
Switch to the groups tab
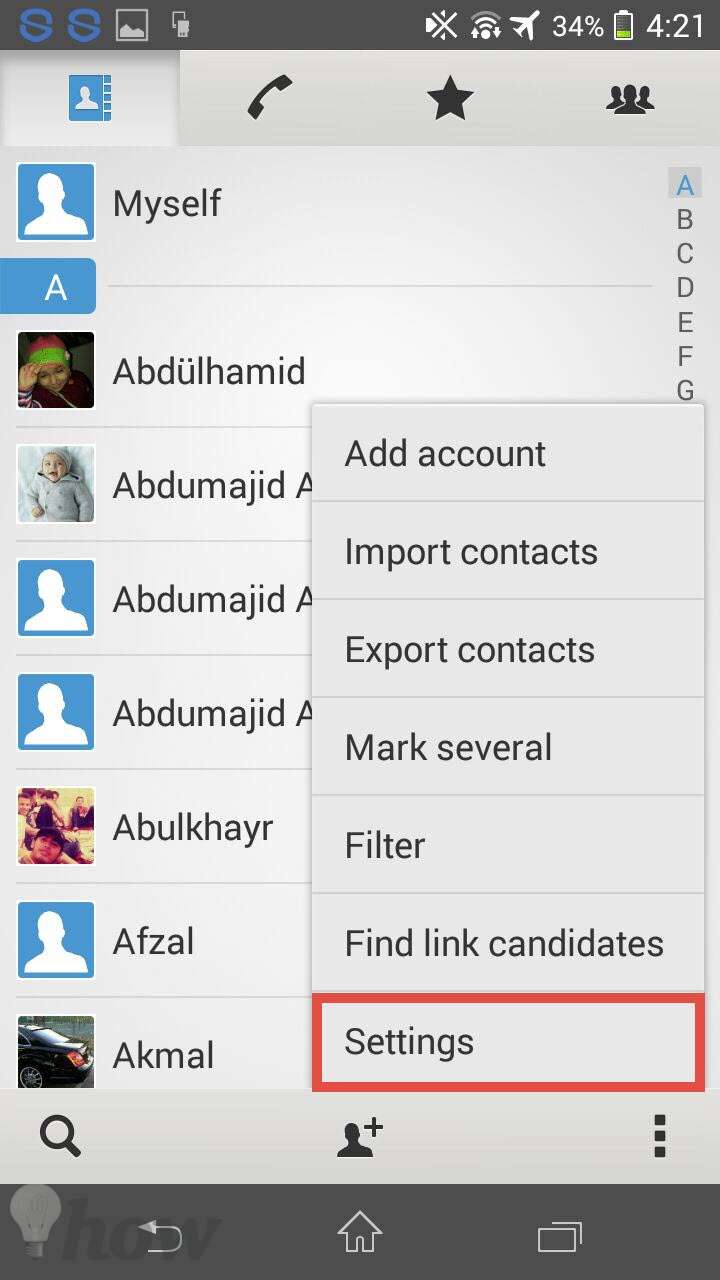click(x=630, y=98)
